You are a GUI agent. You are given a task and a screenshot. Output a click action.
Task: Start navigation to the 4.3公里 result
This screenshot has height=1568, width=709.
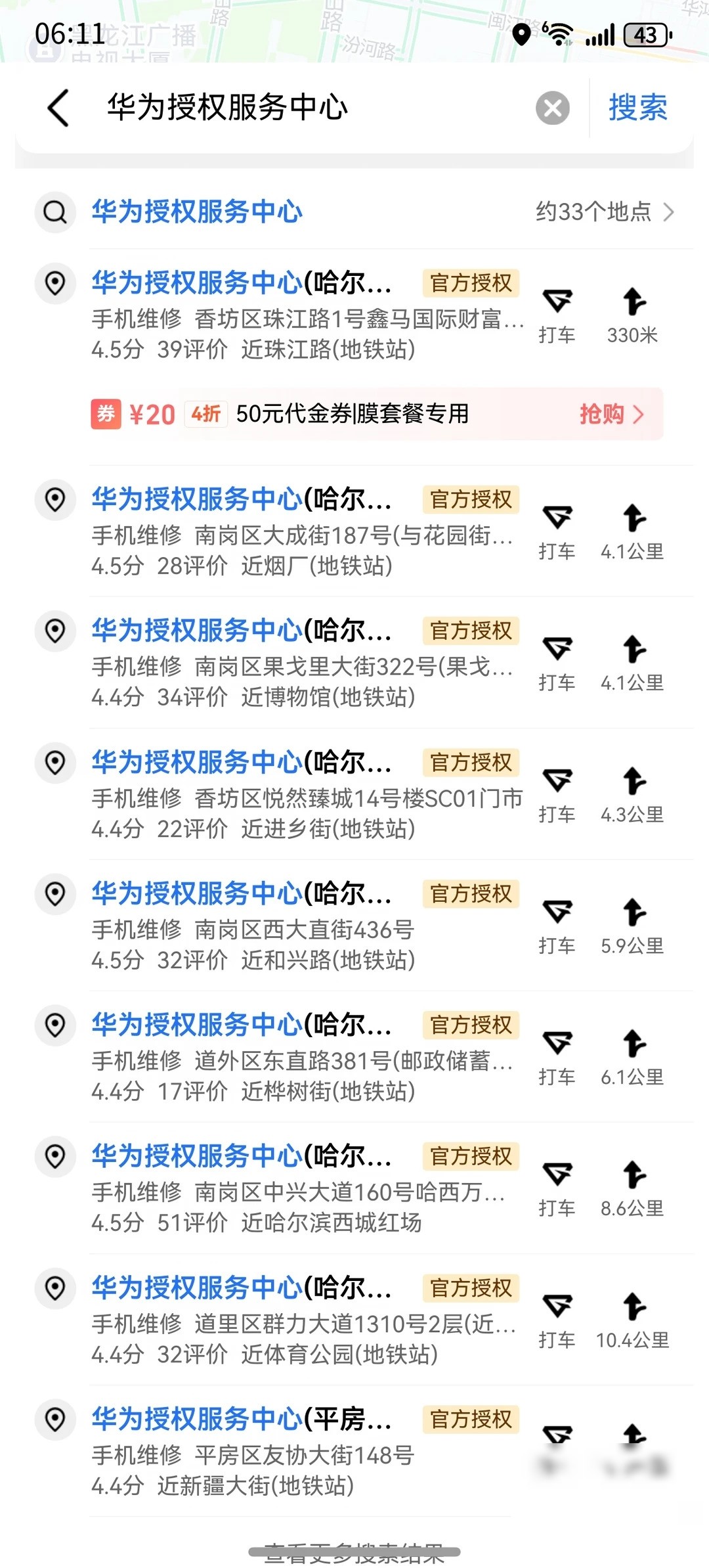tap(633, 794)
